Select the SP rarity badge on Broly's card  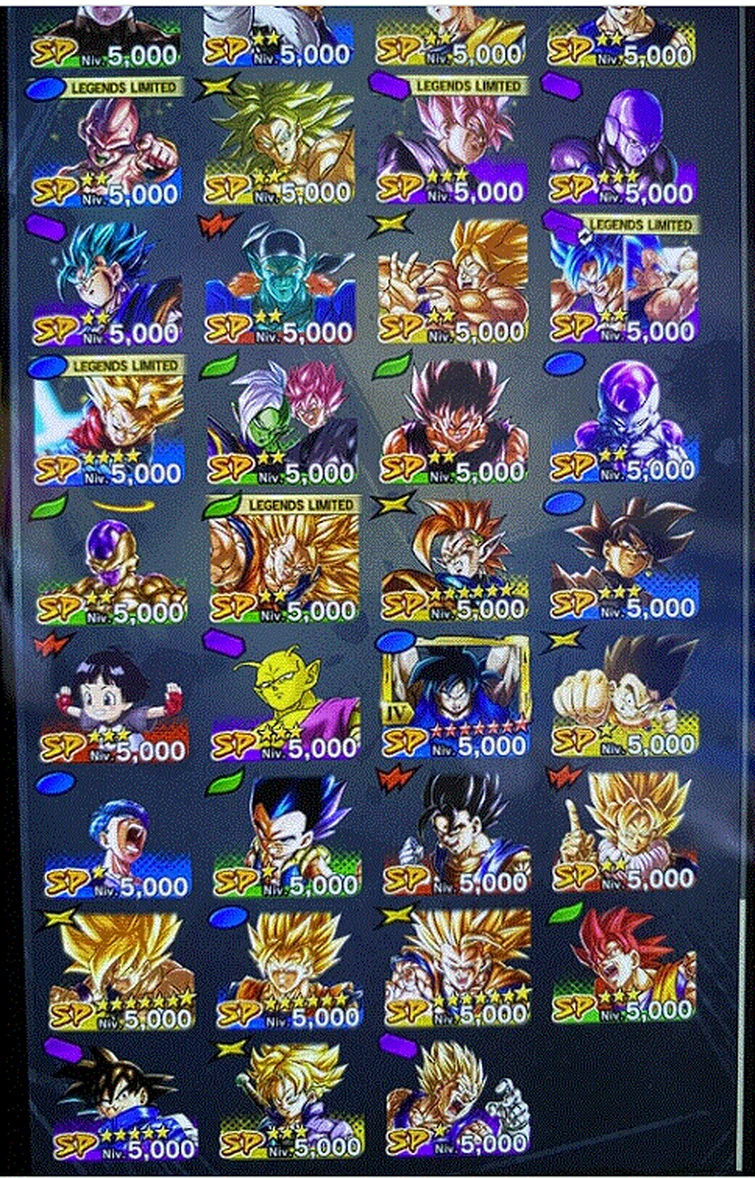(225, 185)
